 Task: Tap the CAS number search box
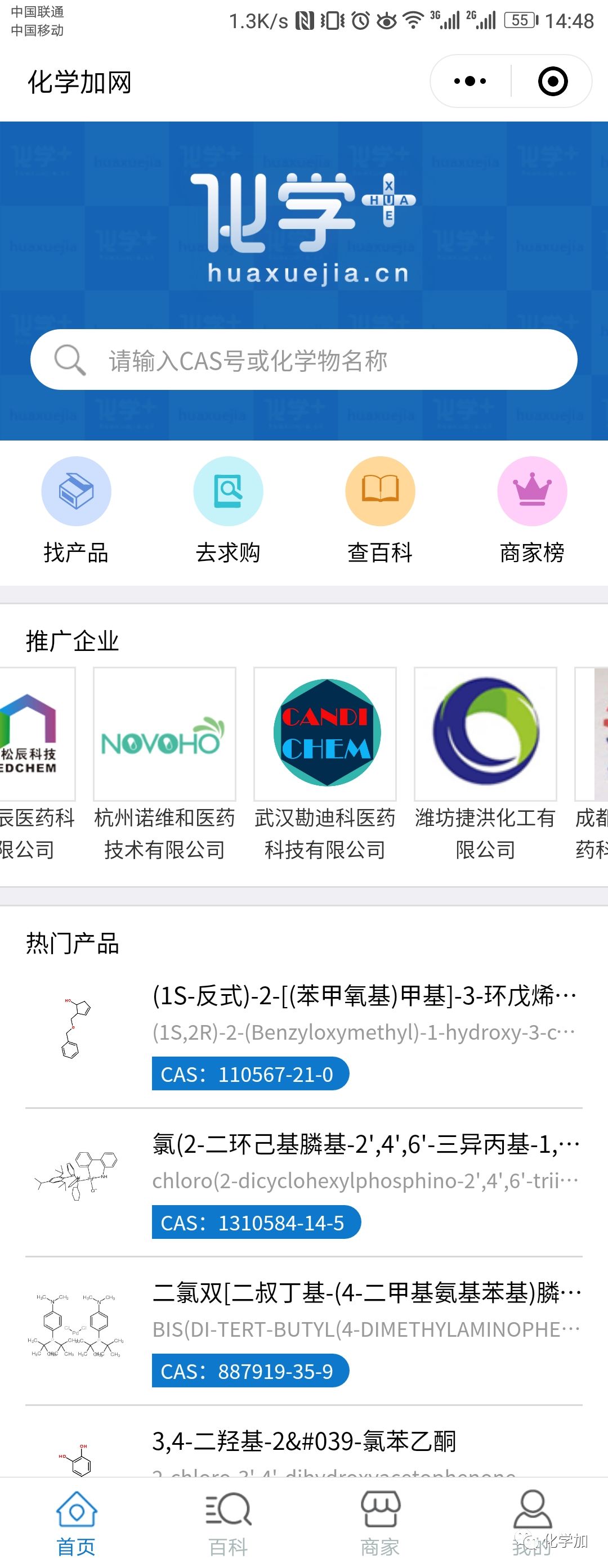pyautogui.click(x=303, y=360)
